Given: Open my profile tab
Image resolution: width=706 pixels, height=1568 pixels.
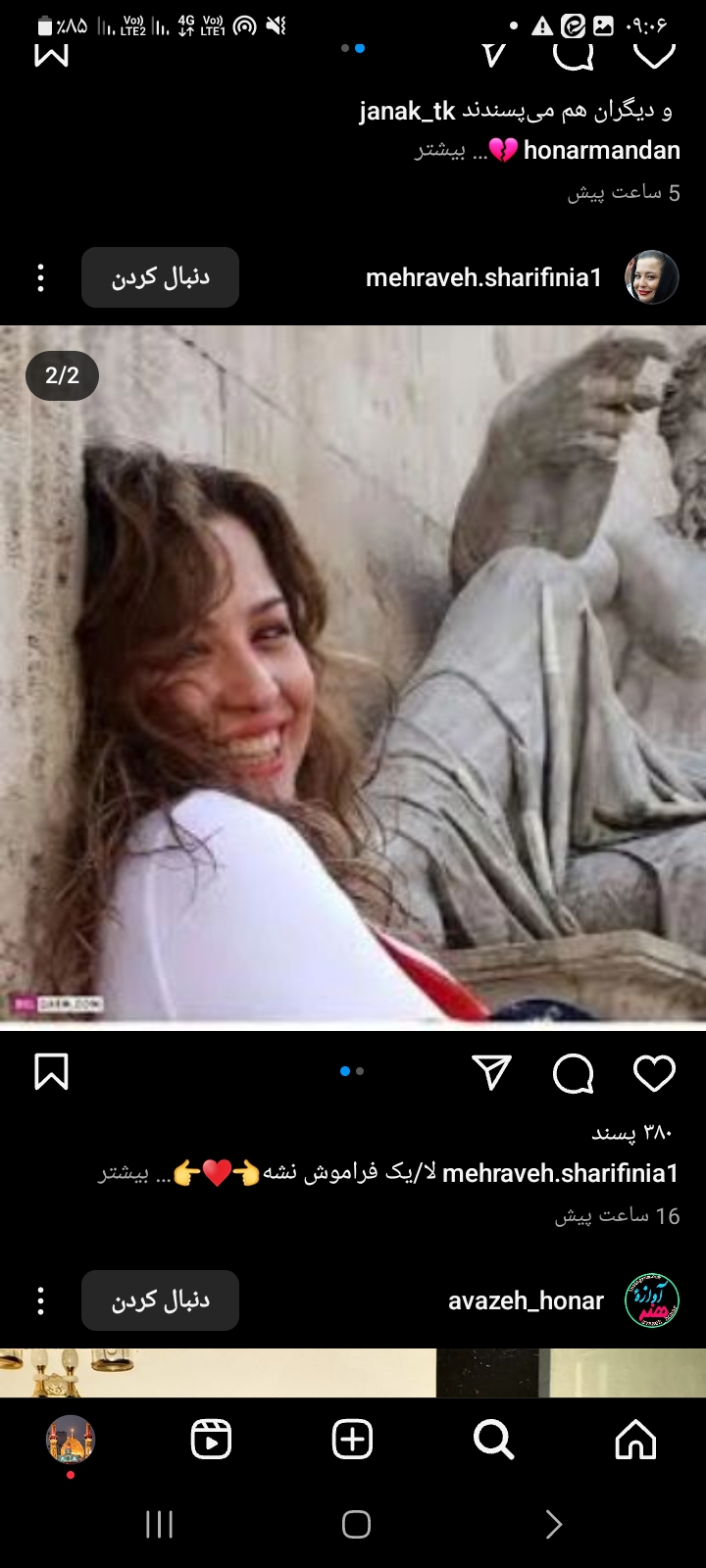Looking at the screenshot, I should 71,1440.
